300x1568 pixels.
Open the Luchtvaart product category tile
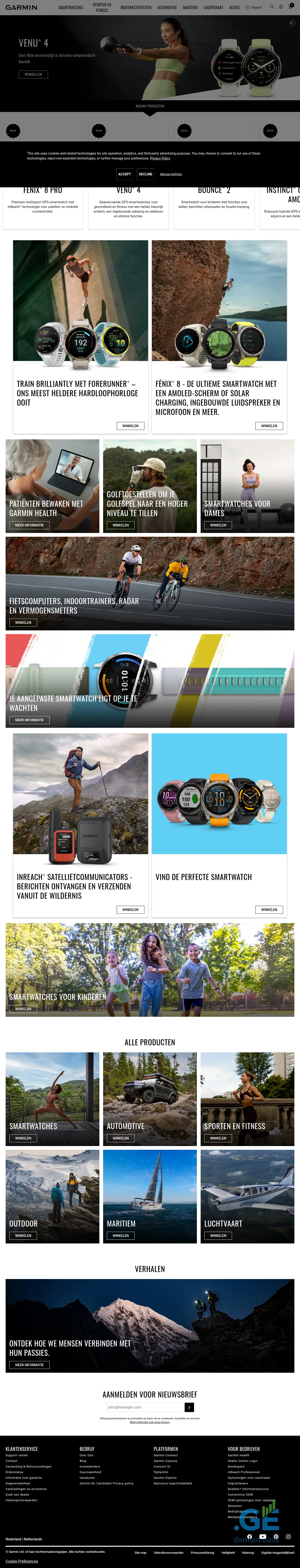(x=218, y=1236)
